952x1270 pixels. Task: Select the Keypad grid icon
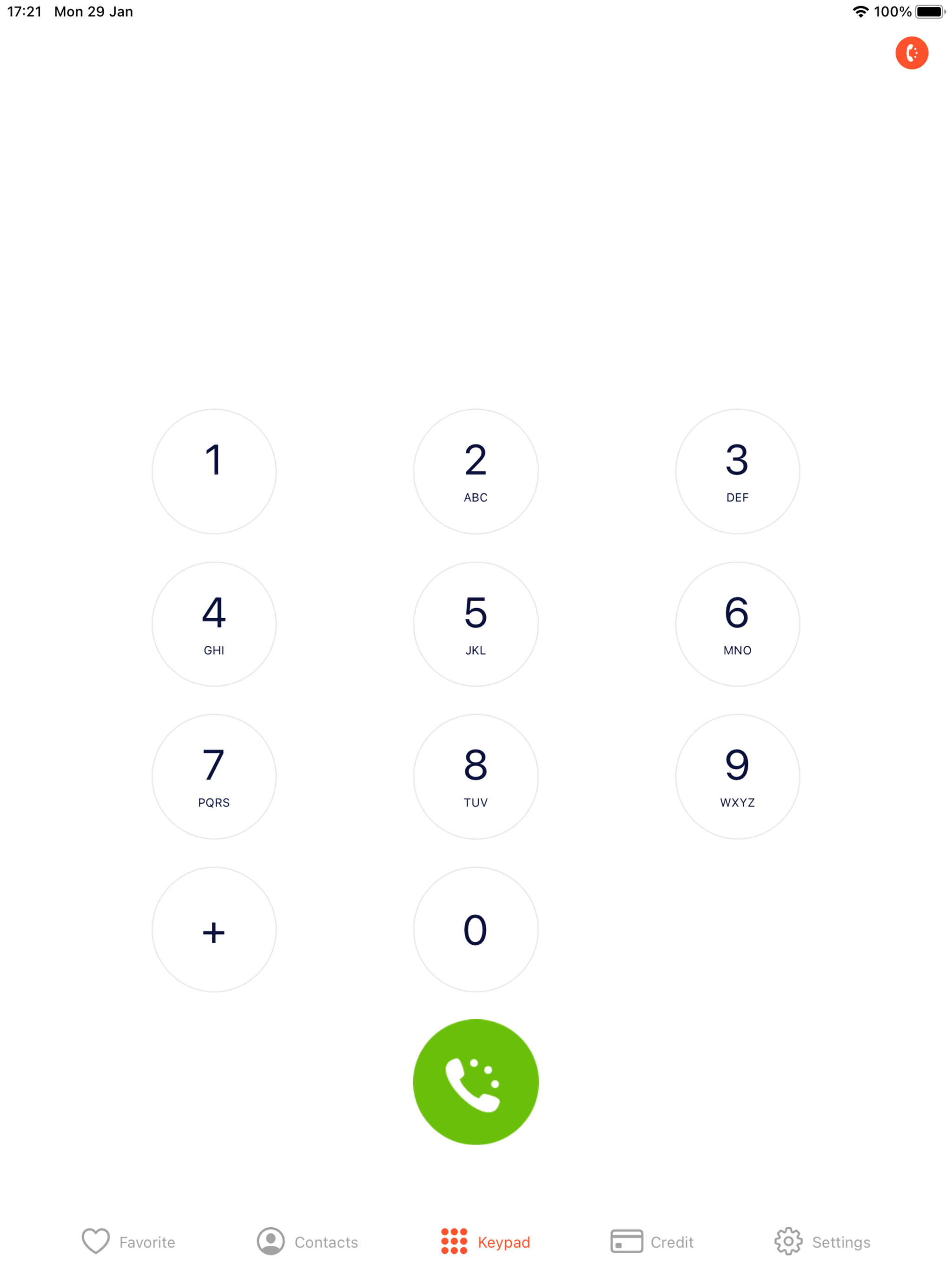coord(454,1240)
